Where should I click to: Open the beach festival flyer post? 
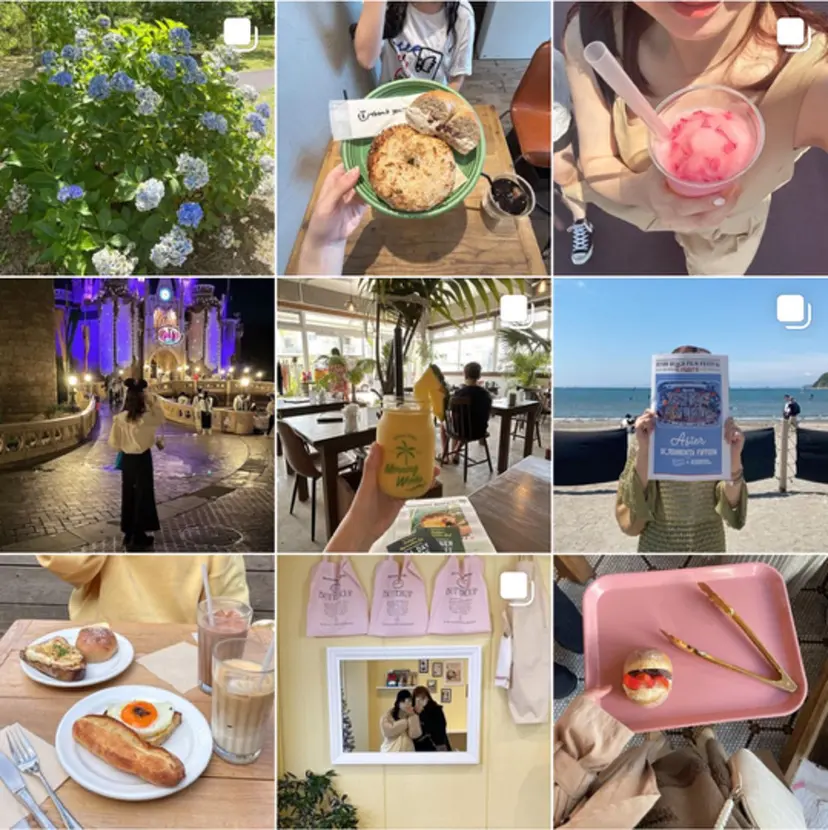[x=690, y=415]
